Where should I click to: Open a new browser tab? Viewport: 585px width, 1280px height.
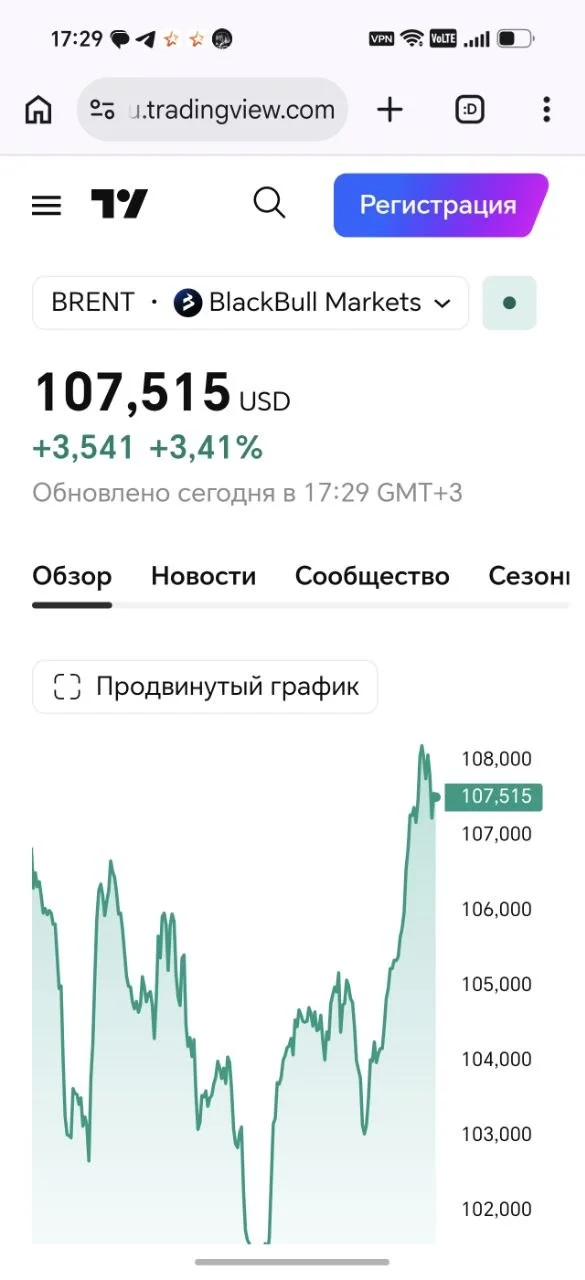click(389, 110)
